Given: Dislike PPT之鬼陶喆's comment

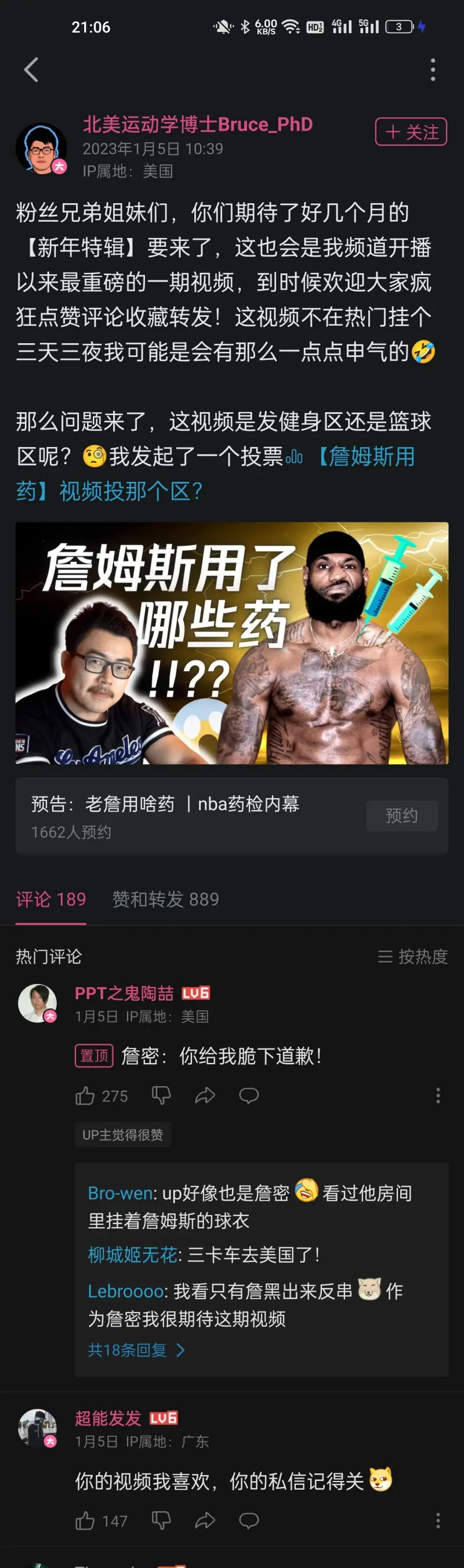Looking at the screenshot, I should [x=161, y=1095].
